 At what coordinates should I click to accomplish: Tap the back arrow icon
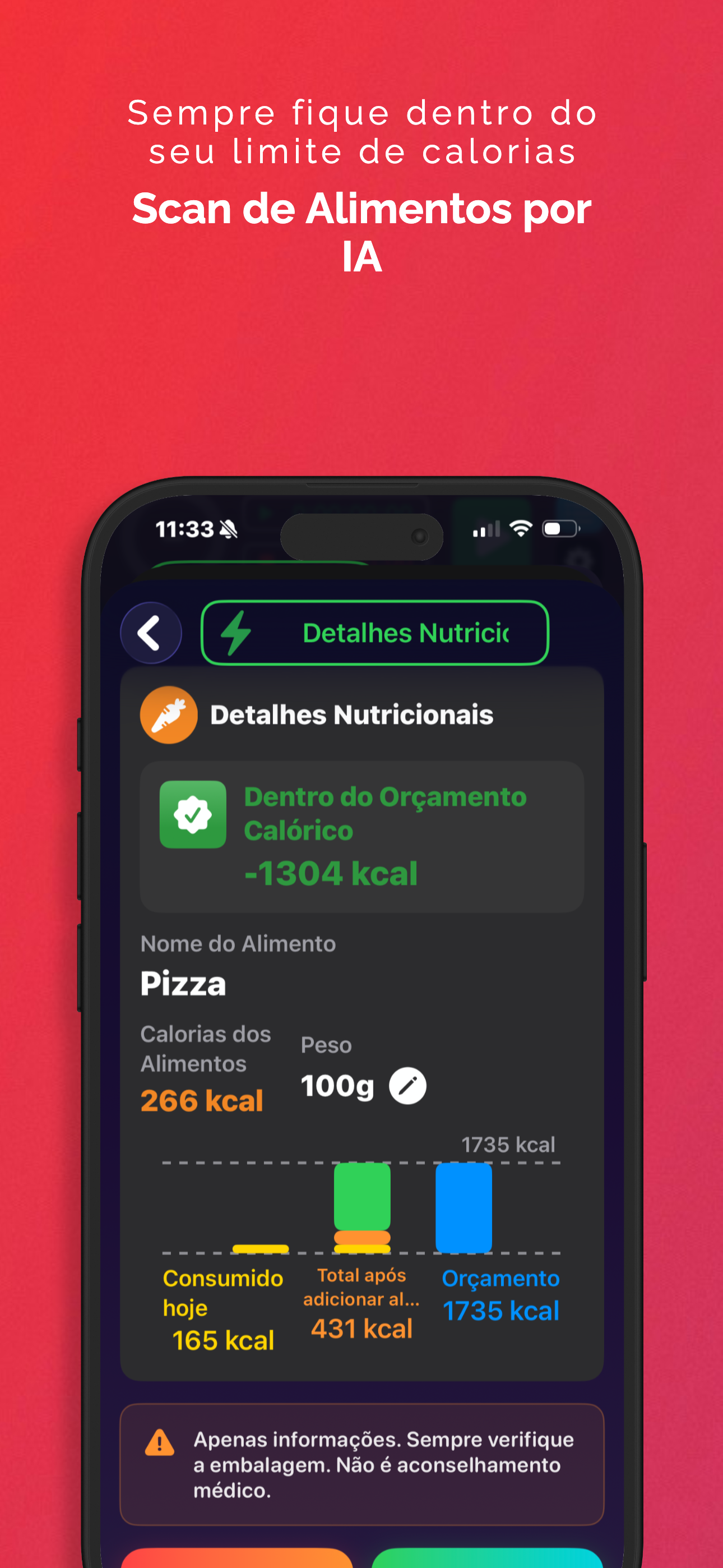[x=150, y=633]
